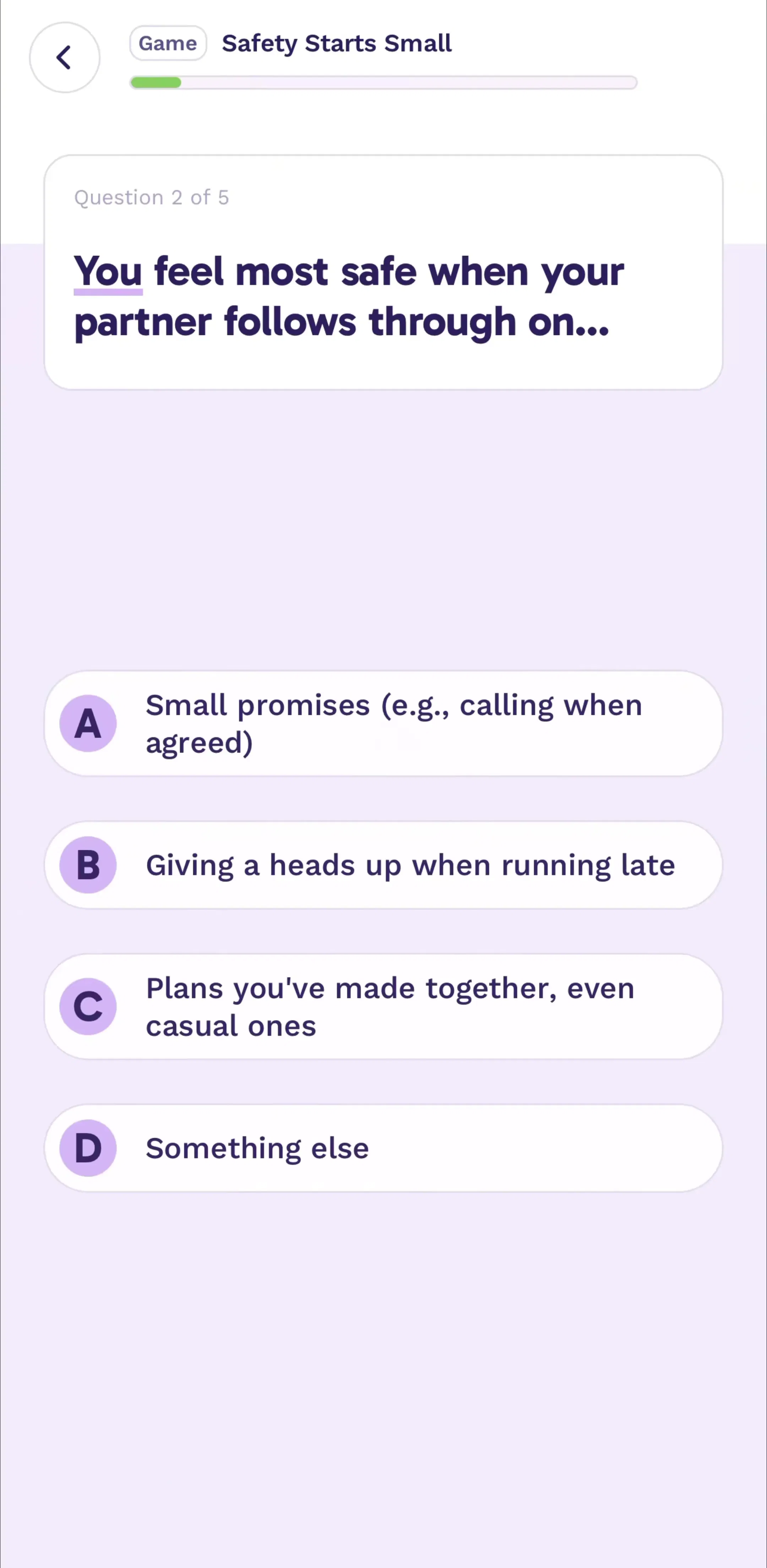Select answer D, Something else
The height and width of the screenshot is (1568, 767).
(x=383, y=1148)
